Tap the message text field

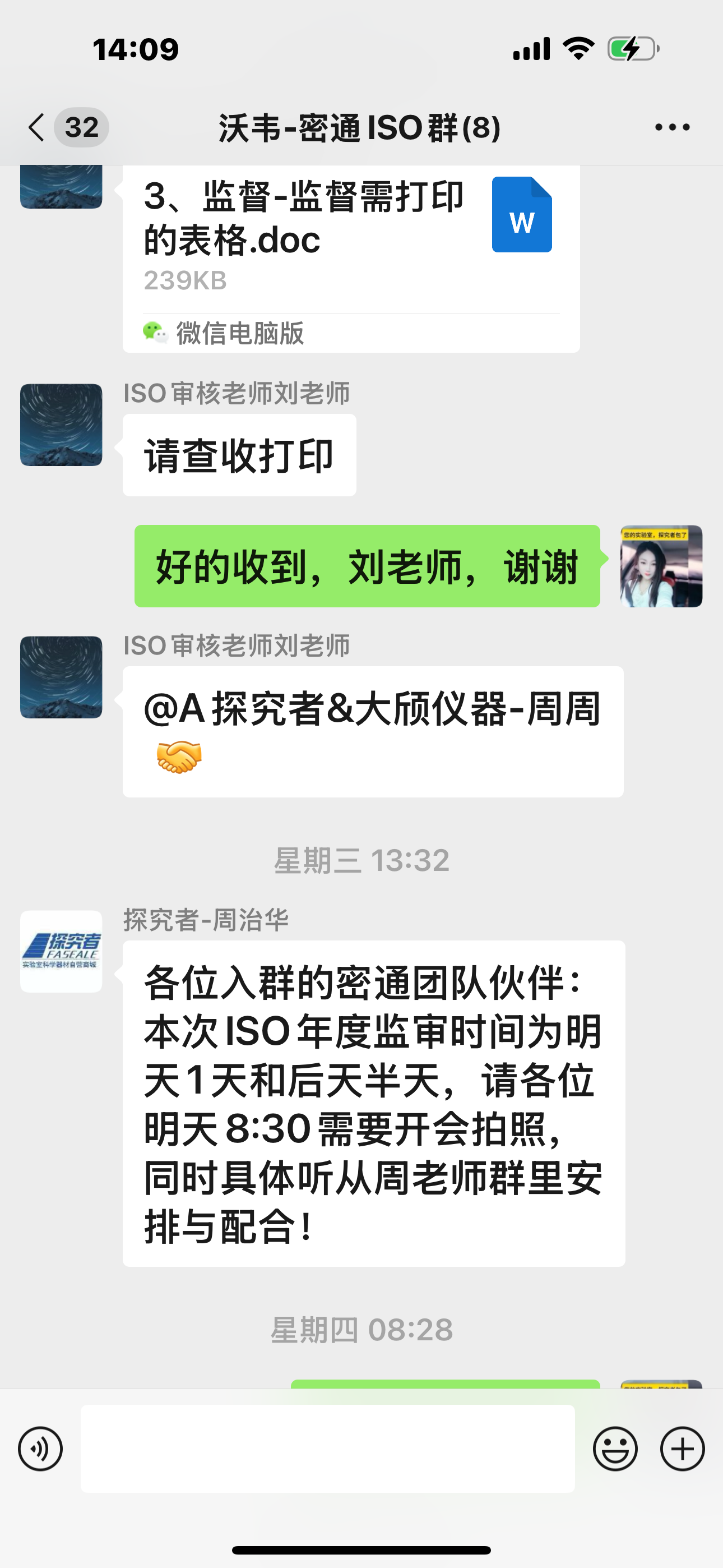(x=327, y=1449)
